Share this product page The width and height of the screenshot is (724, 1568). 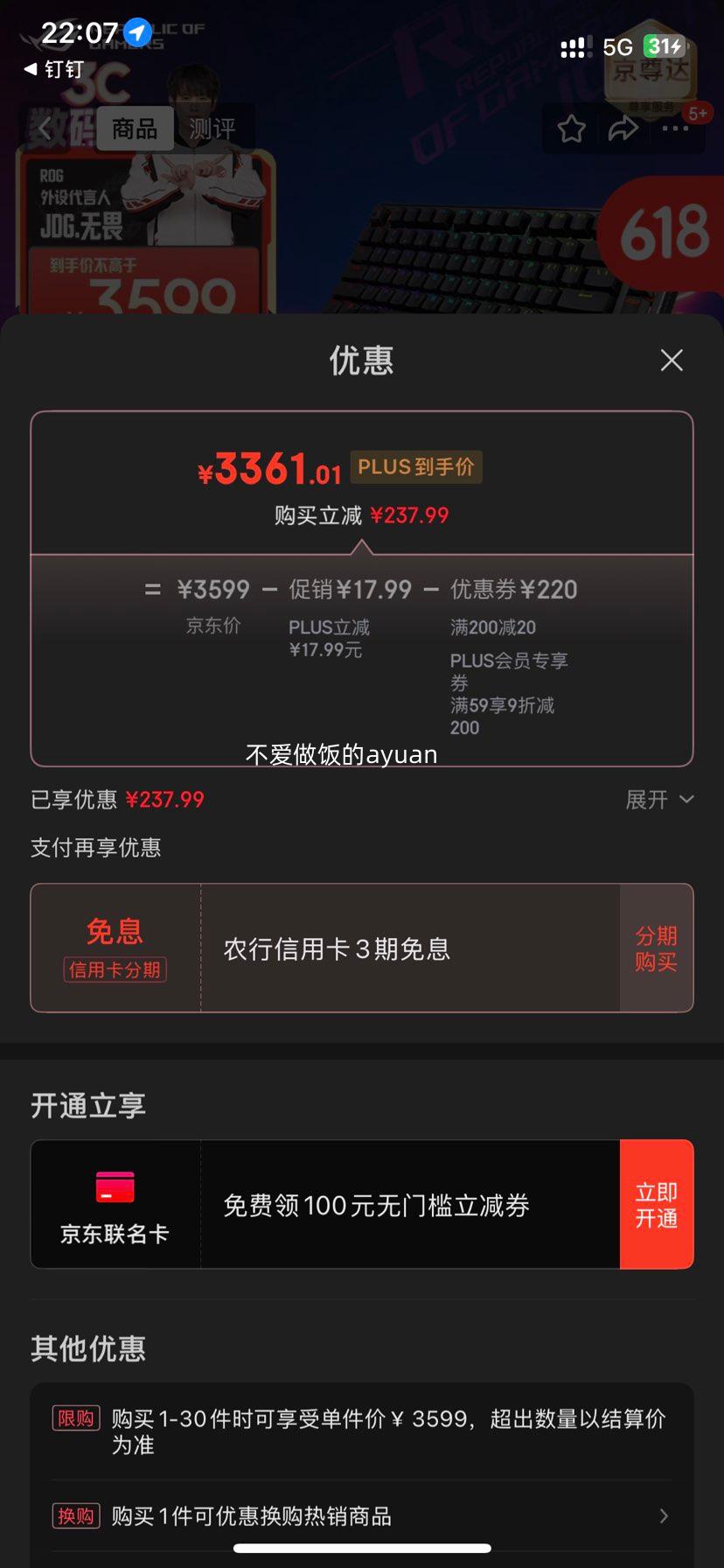click(x=623, y=129)
